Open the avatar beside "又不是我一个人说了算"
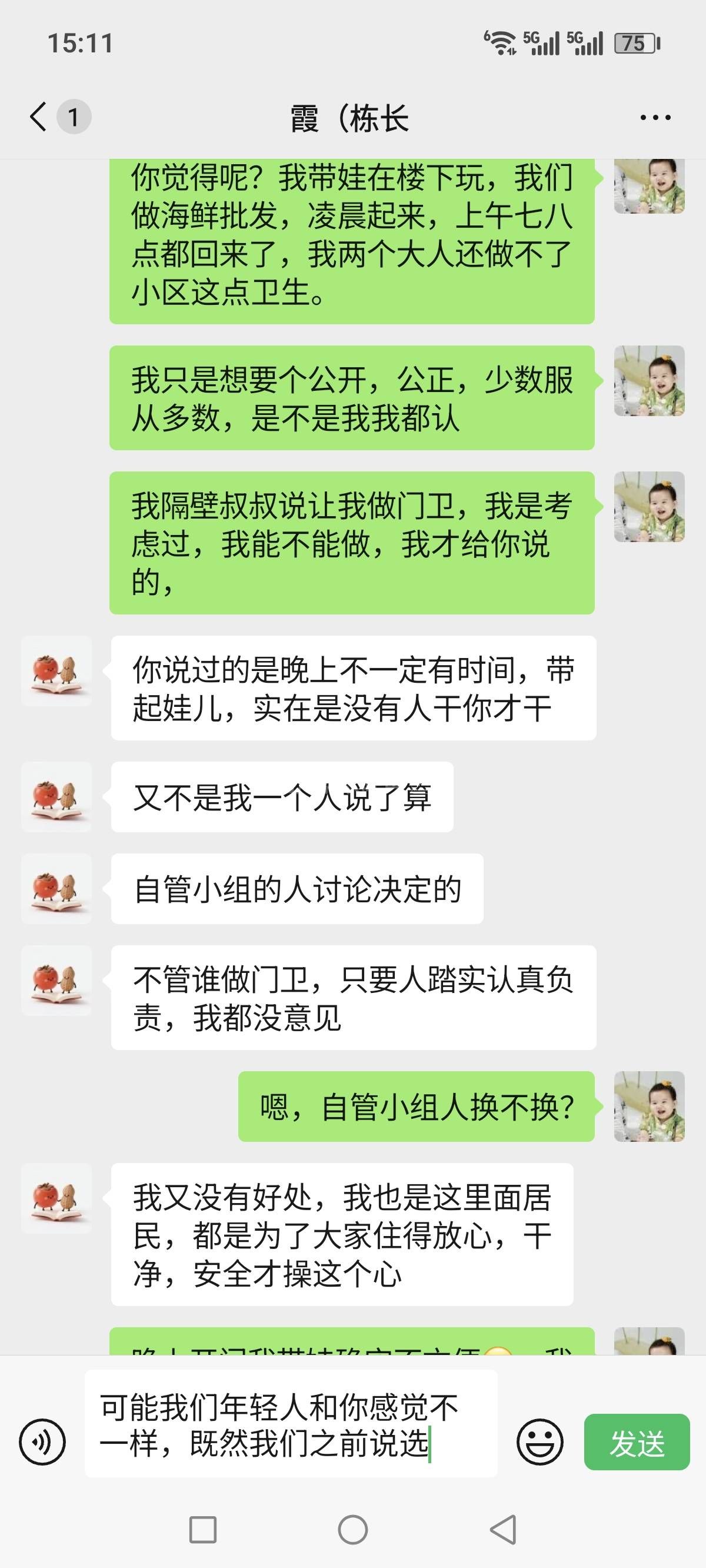 click(56, 797)
